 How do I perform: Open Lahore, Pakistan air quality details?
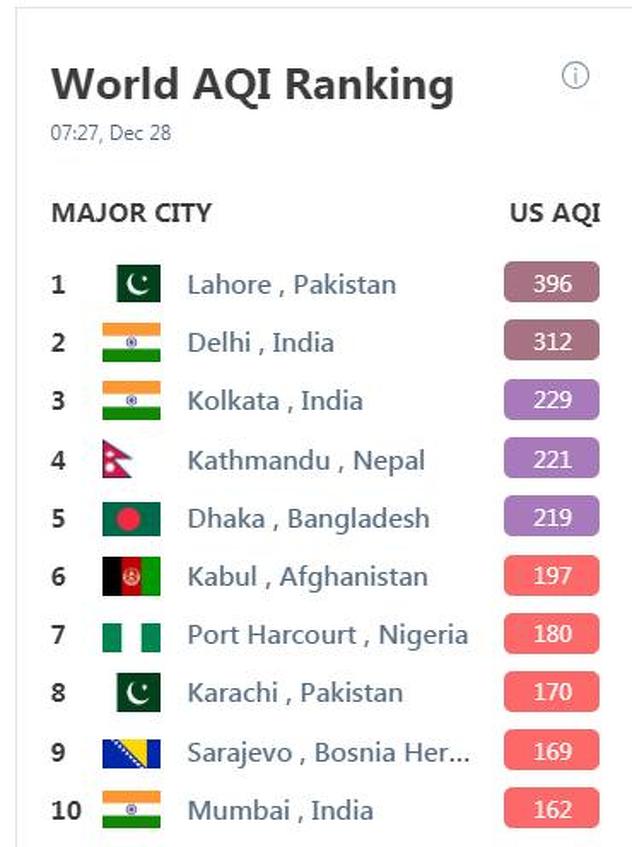pos(291,285)
